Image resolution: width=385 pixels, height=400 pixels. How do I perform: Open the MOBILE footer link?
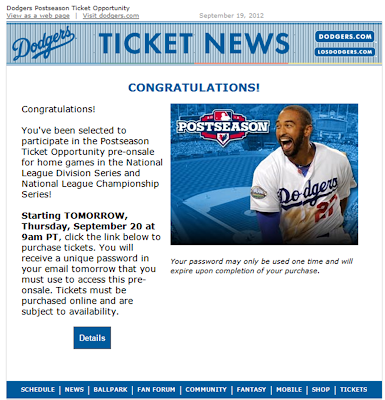(289, 389)
